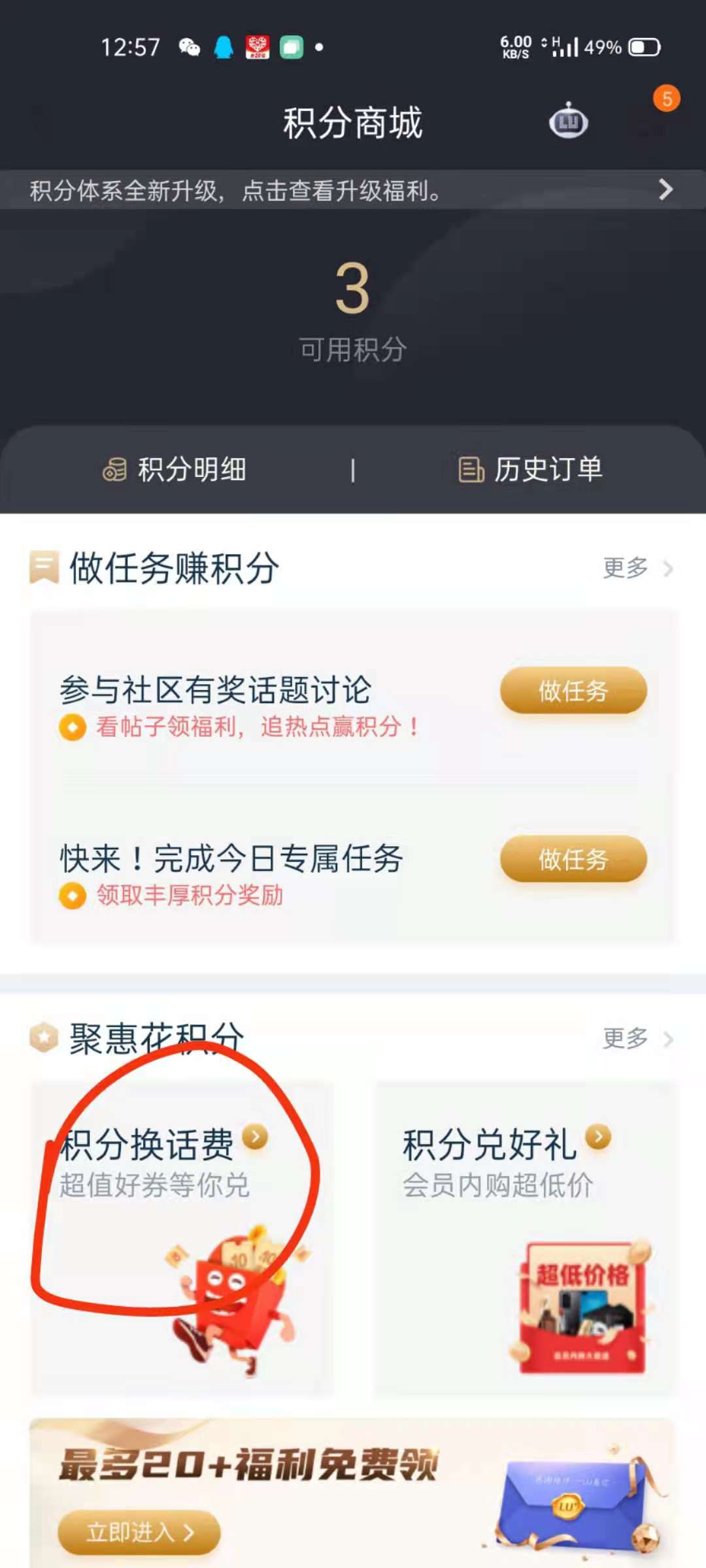Open 历史订单 order history
Image resolution: width=706 pixels, height=1568 pixels.
[x=530, y=469]
